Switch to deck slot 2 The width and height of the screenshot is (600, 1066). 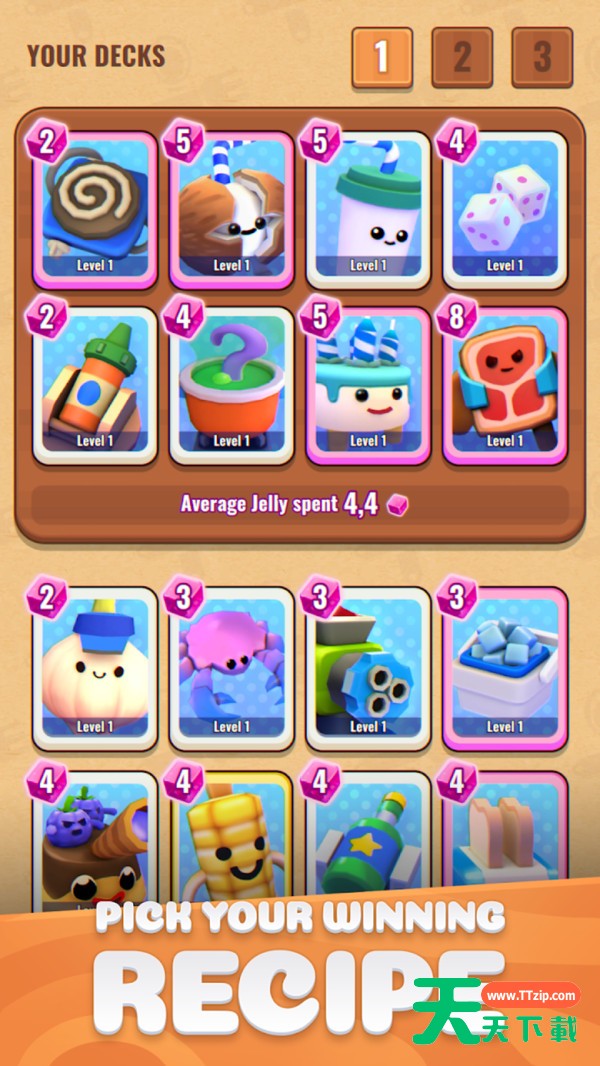pyautogui.click(x=462, y=58)
